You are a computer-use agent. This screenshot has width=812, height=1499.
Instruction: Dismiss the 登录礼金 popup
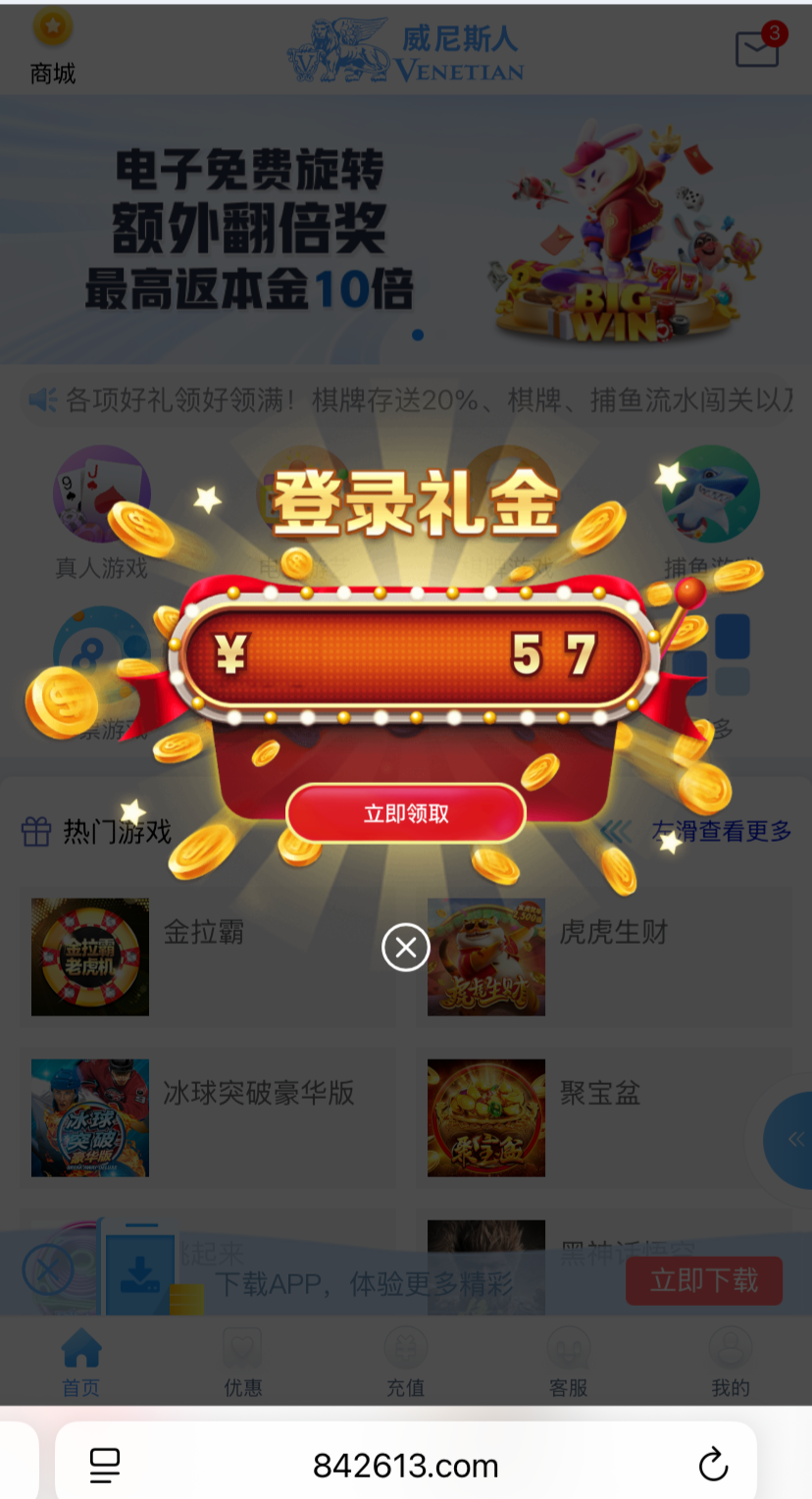pyautogui.click(x=406, y=948)
